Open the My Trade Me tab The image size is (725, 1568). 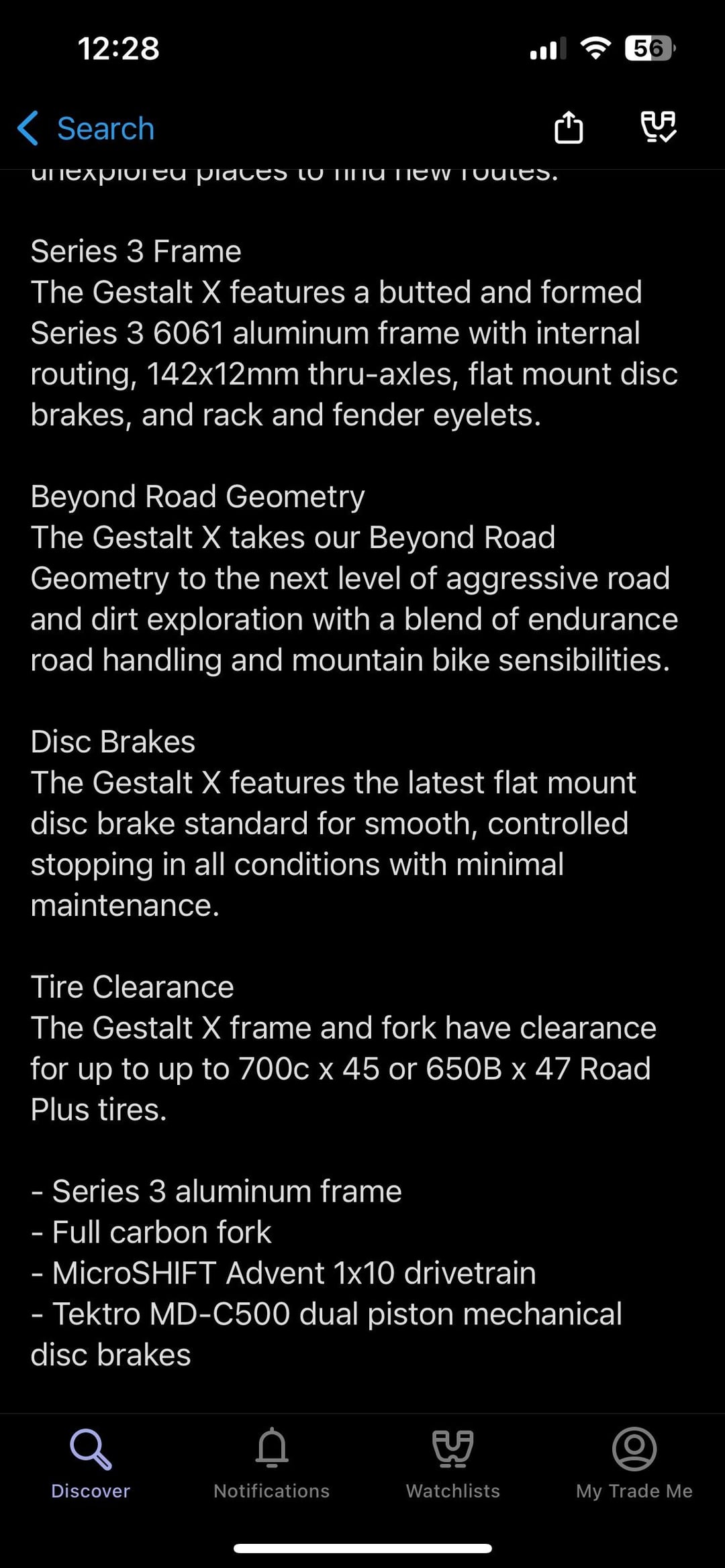coord(634,1463)
